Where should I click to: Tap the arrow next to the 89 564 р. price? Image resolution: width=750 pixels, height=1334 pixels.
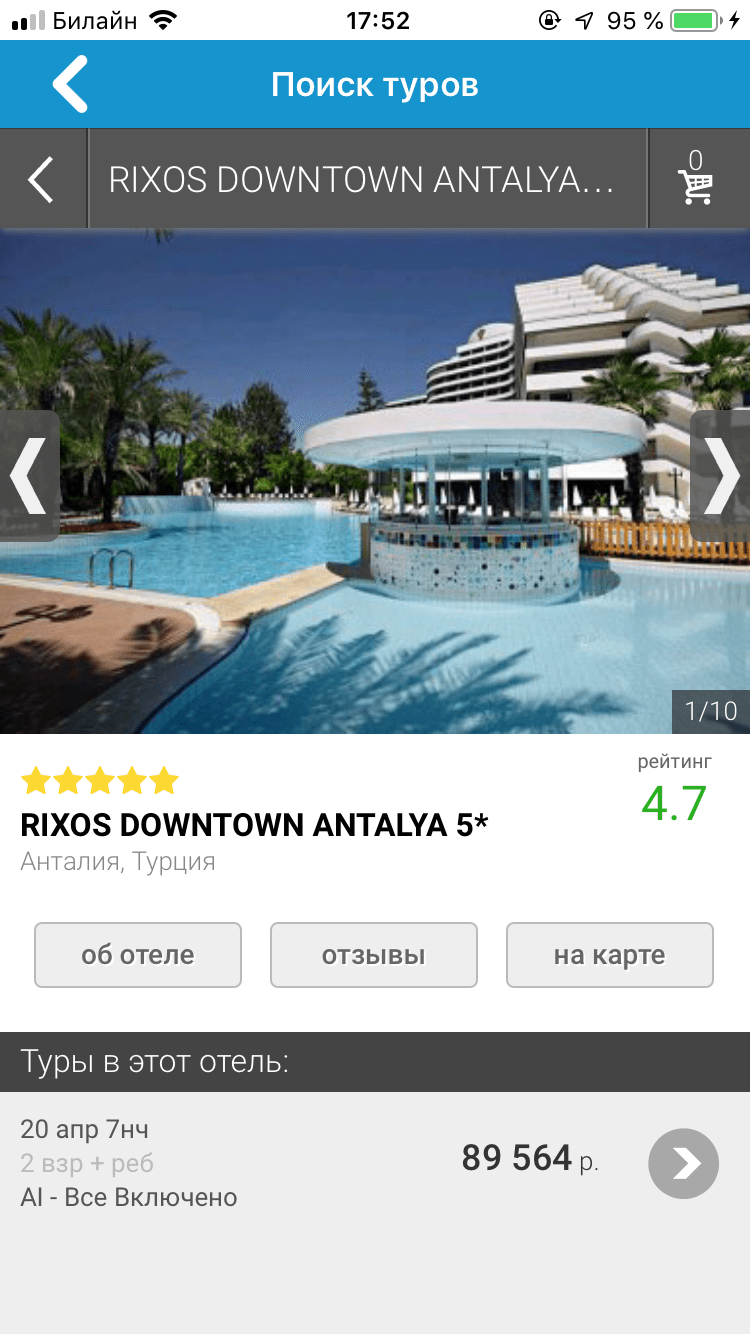click(x=683, y=1163)
